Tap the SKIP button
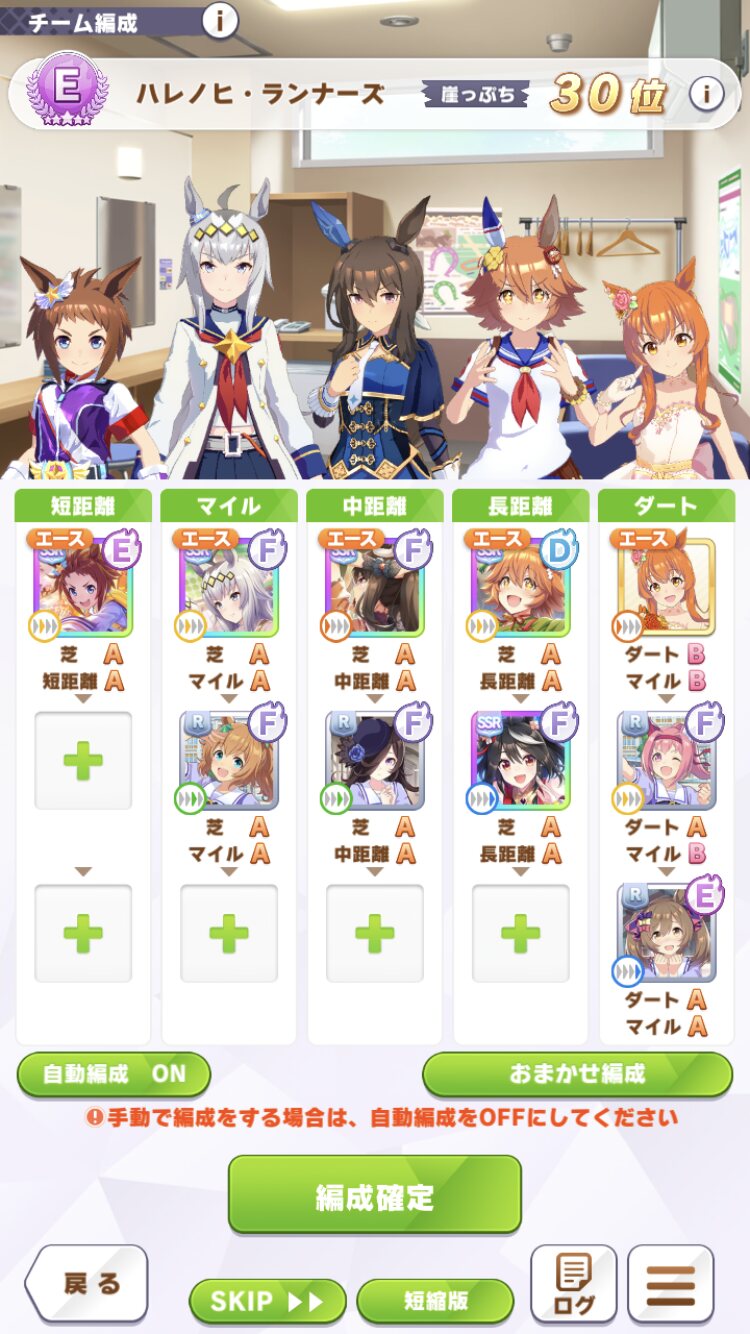 (267, 1301)
